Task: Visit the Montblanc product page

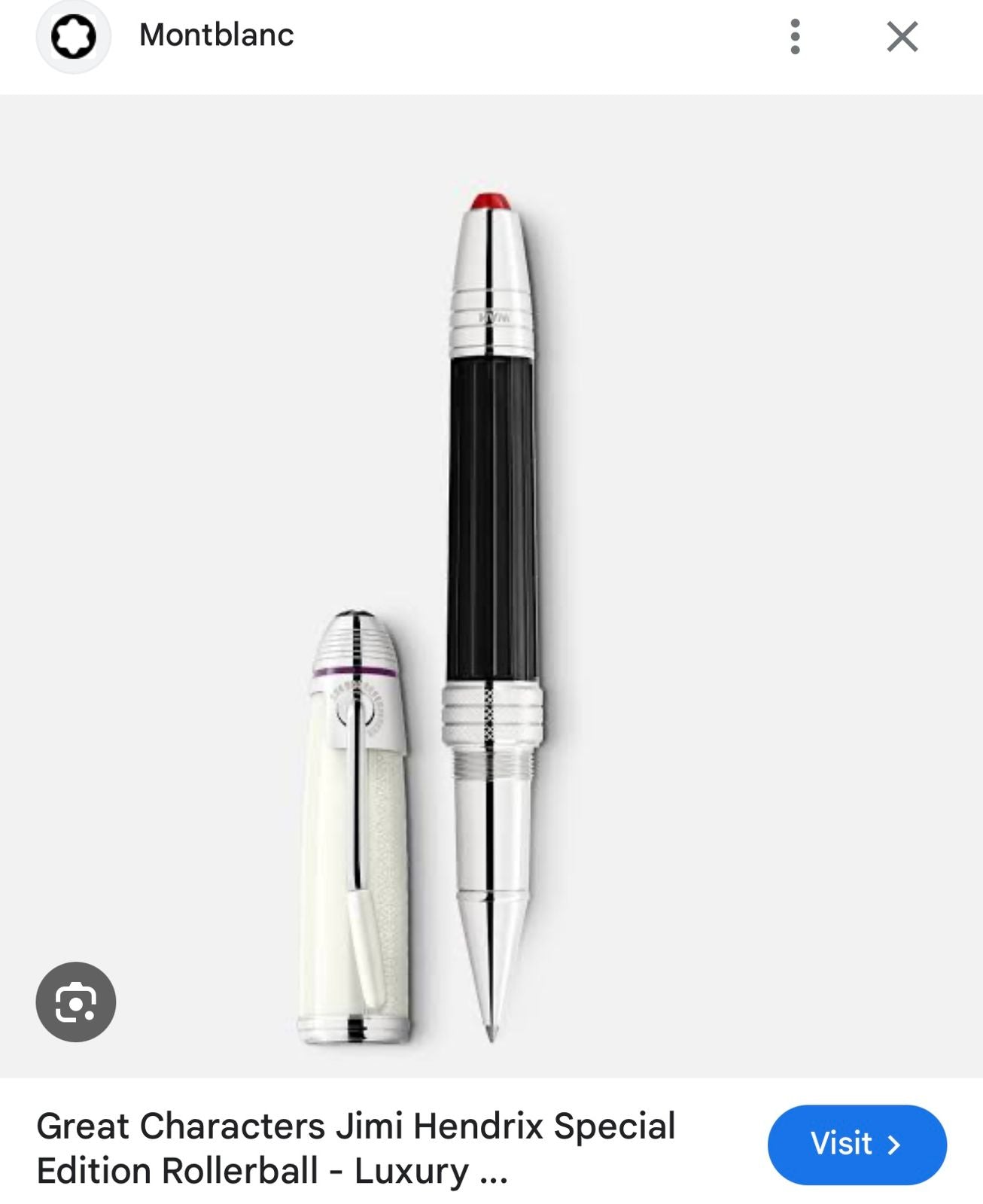Action: pos(857,1144)
